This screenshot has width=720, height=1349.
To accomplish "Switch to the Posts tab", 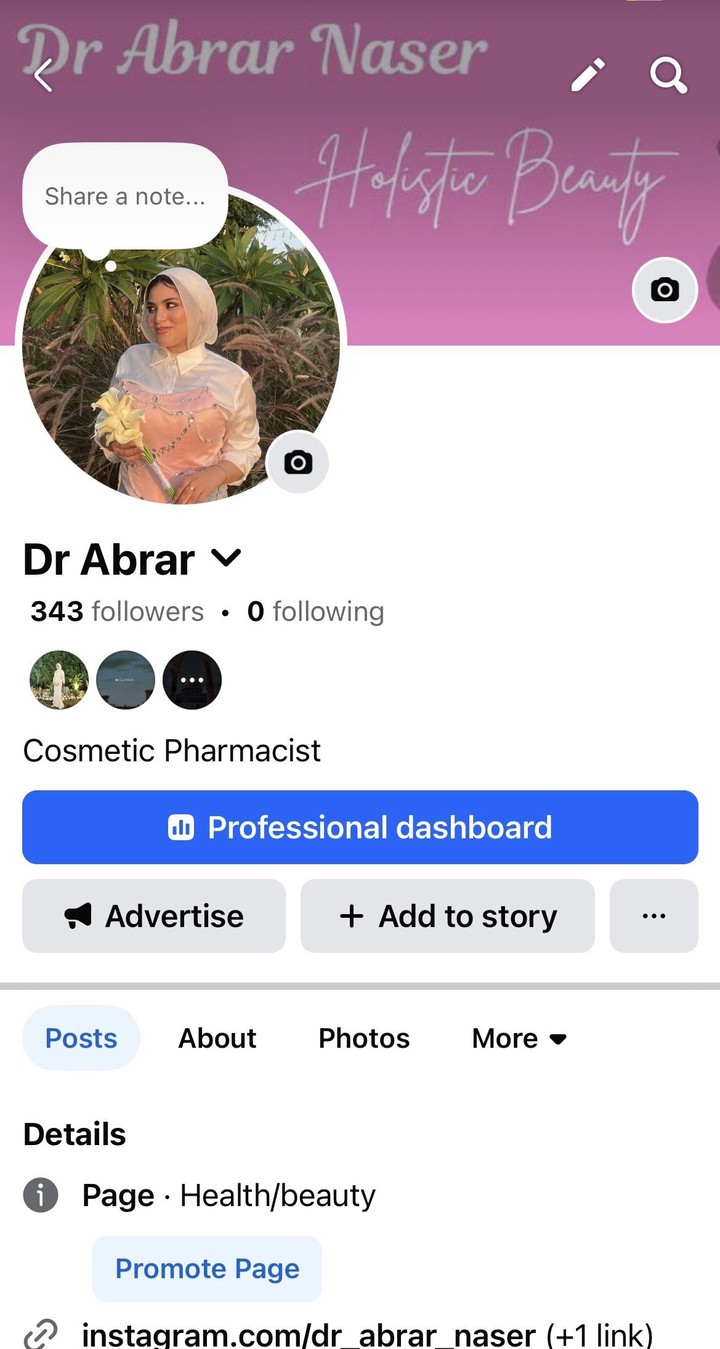I will tap(81, 1038).
